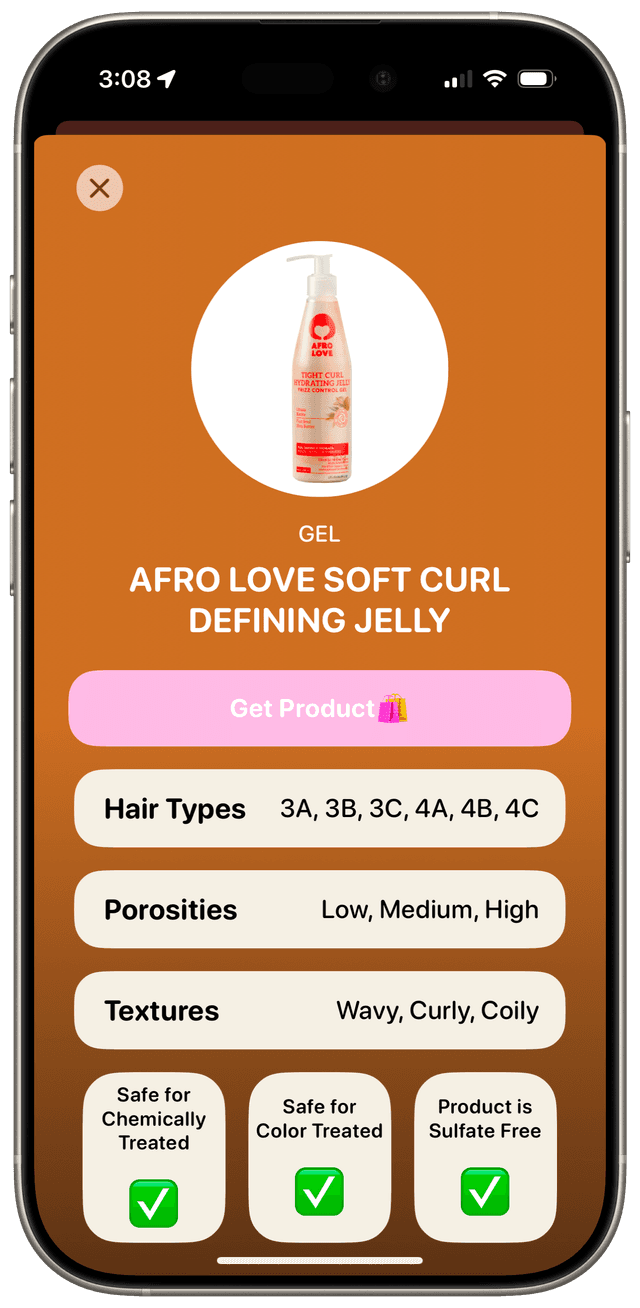Close the product details sheet

point(100,188)
